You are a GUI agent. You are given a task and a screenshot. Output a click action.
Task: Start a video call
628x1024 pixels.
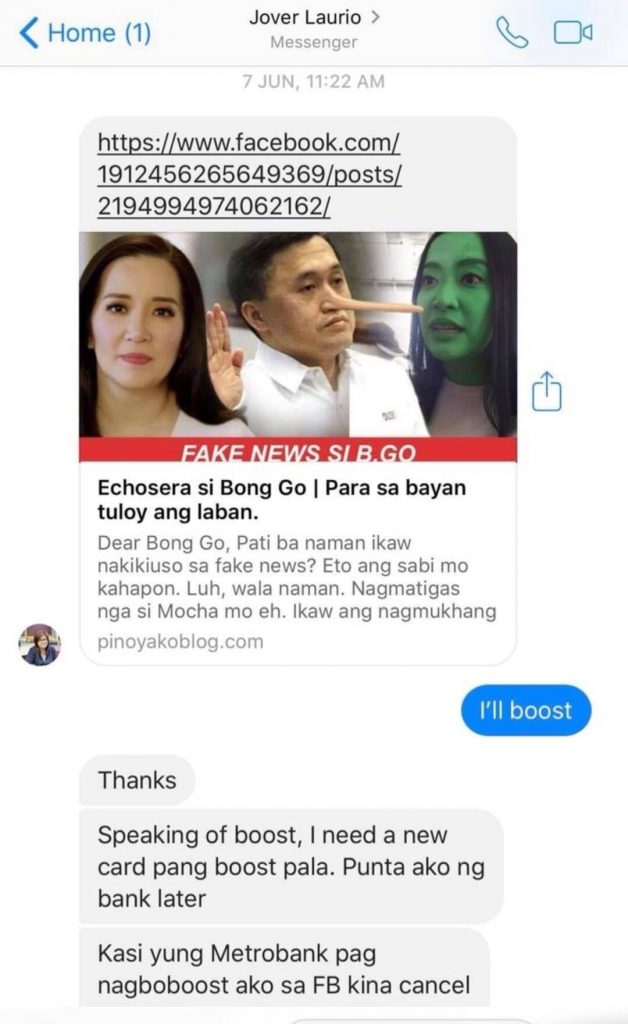(573, 33)
